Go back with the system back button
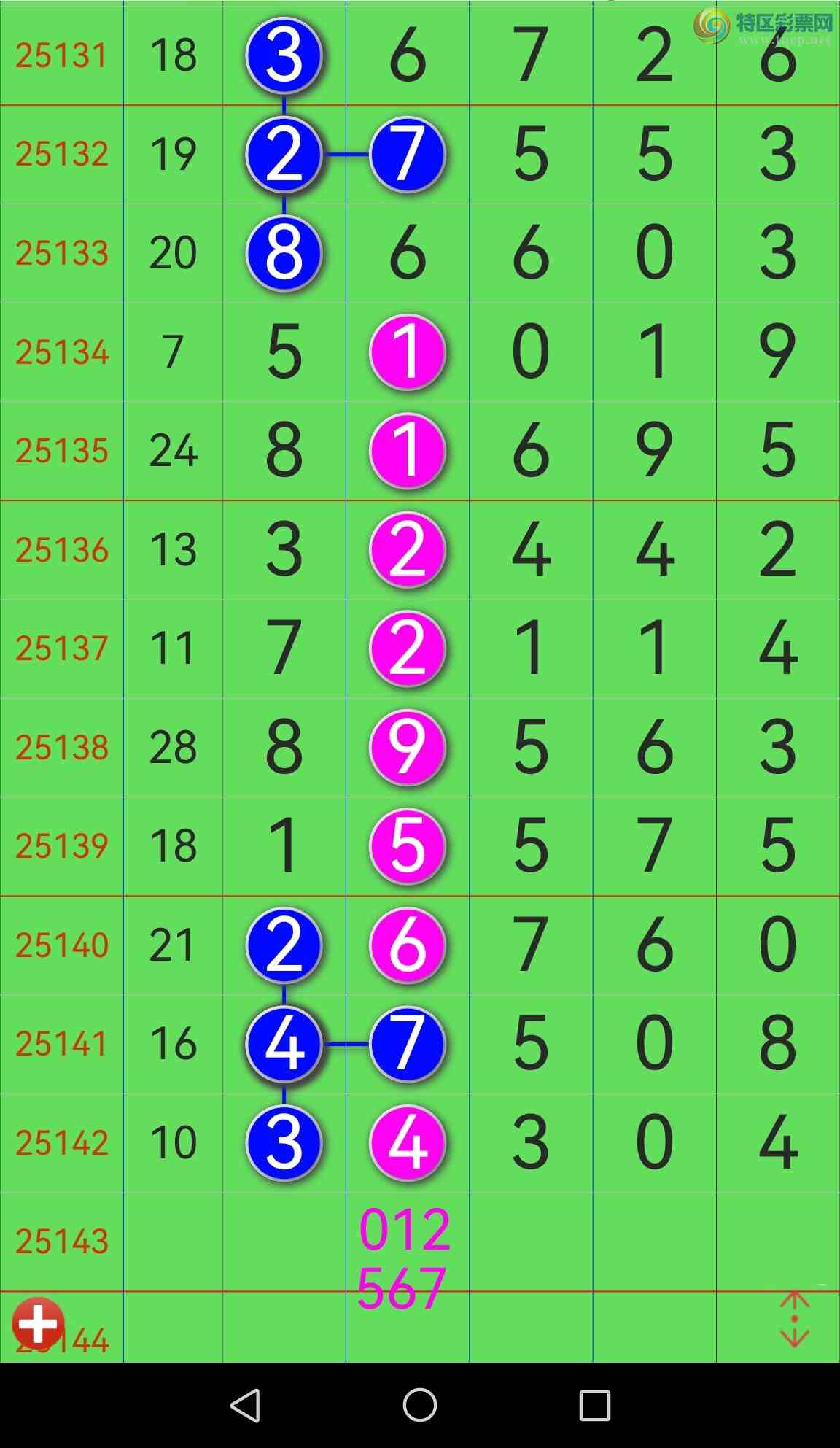The image size is (840, 1448). click(246, 1405)
